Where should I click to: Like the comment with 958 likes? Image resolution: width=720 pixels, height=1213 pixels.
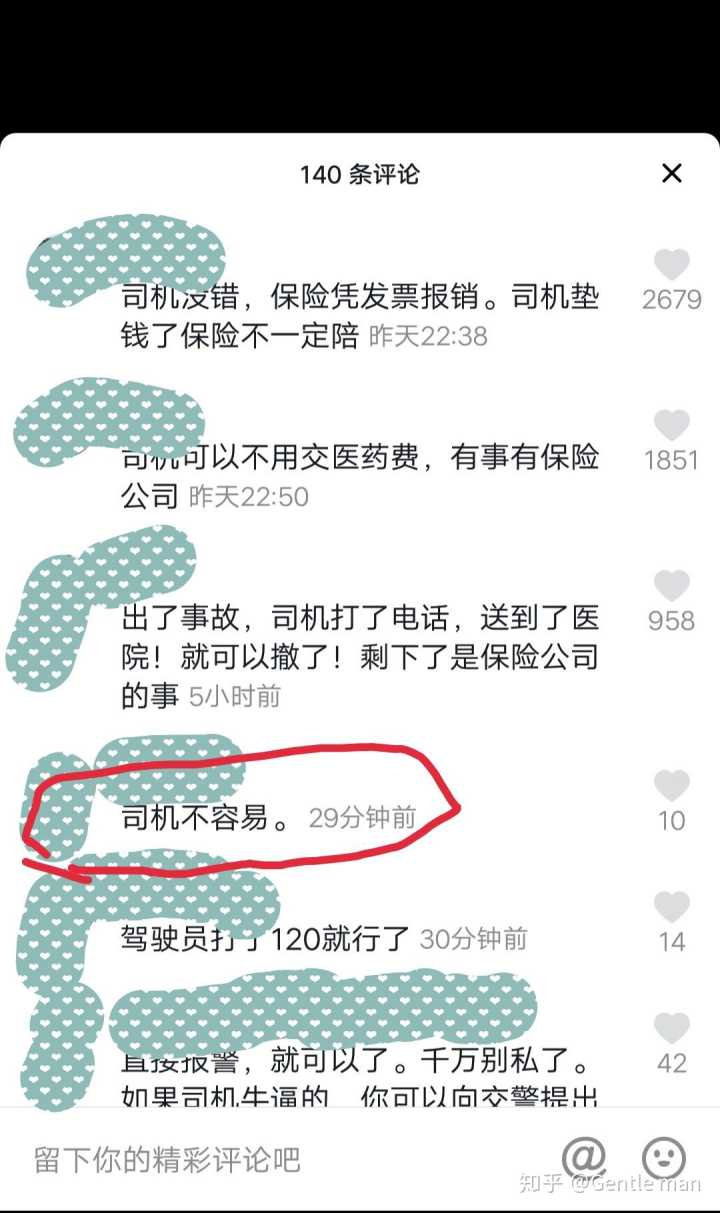(x=671, y=586)
